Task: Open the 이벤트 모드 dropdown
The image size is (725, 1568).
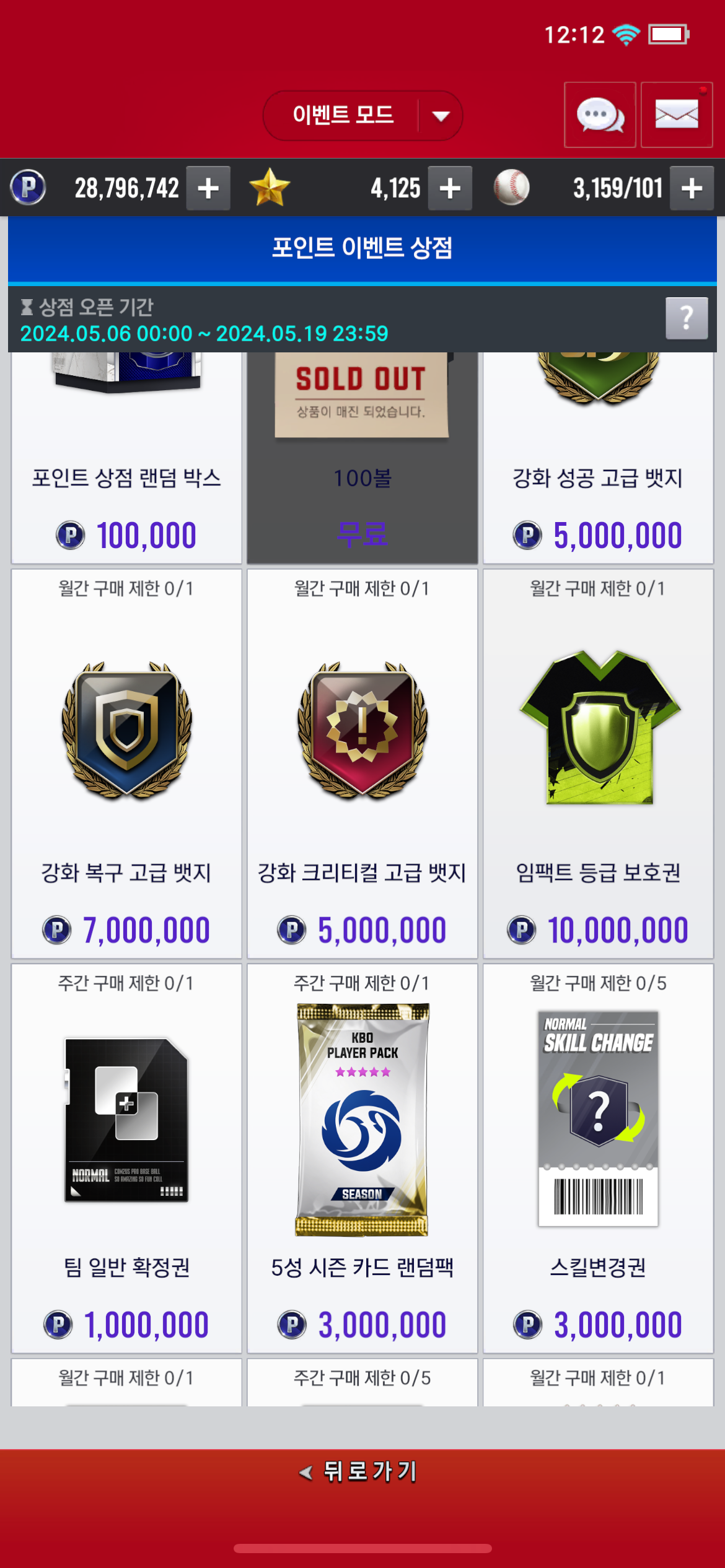Action: [x=362, y=116]
